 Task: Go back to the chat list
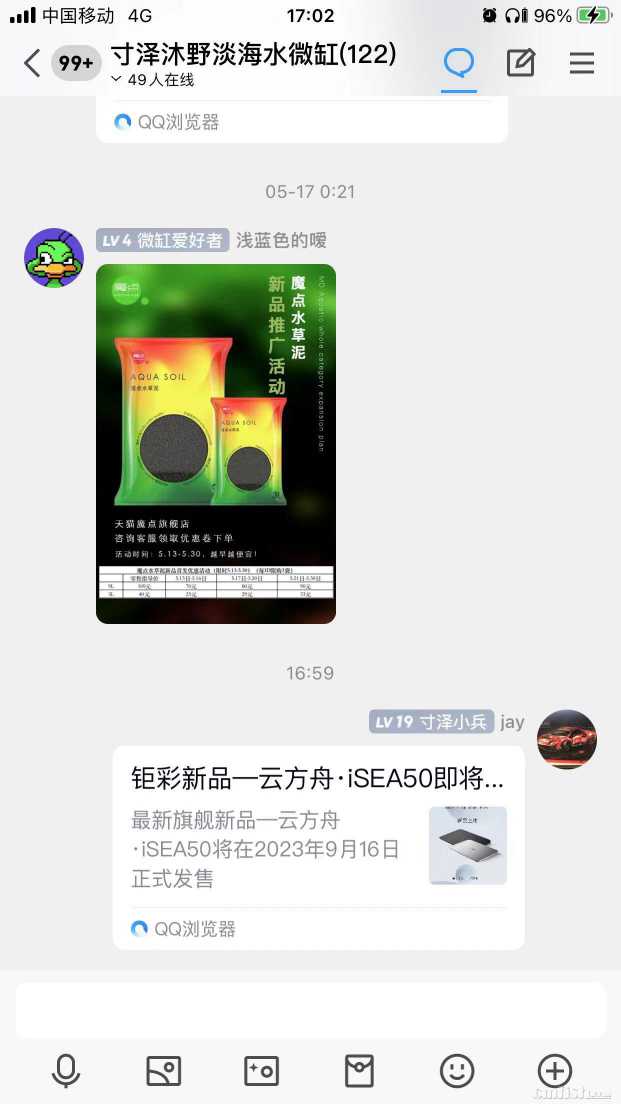32,64
